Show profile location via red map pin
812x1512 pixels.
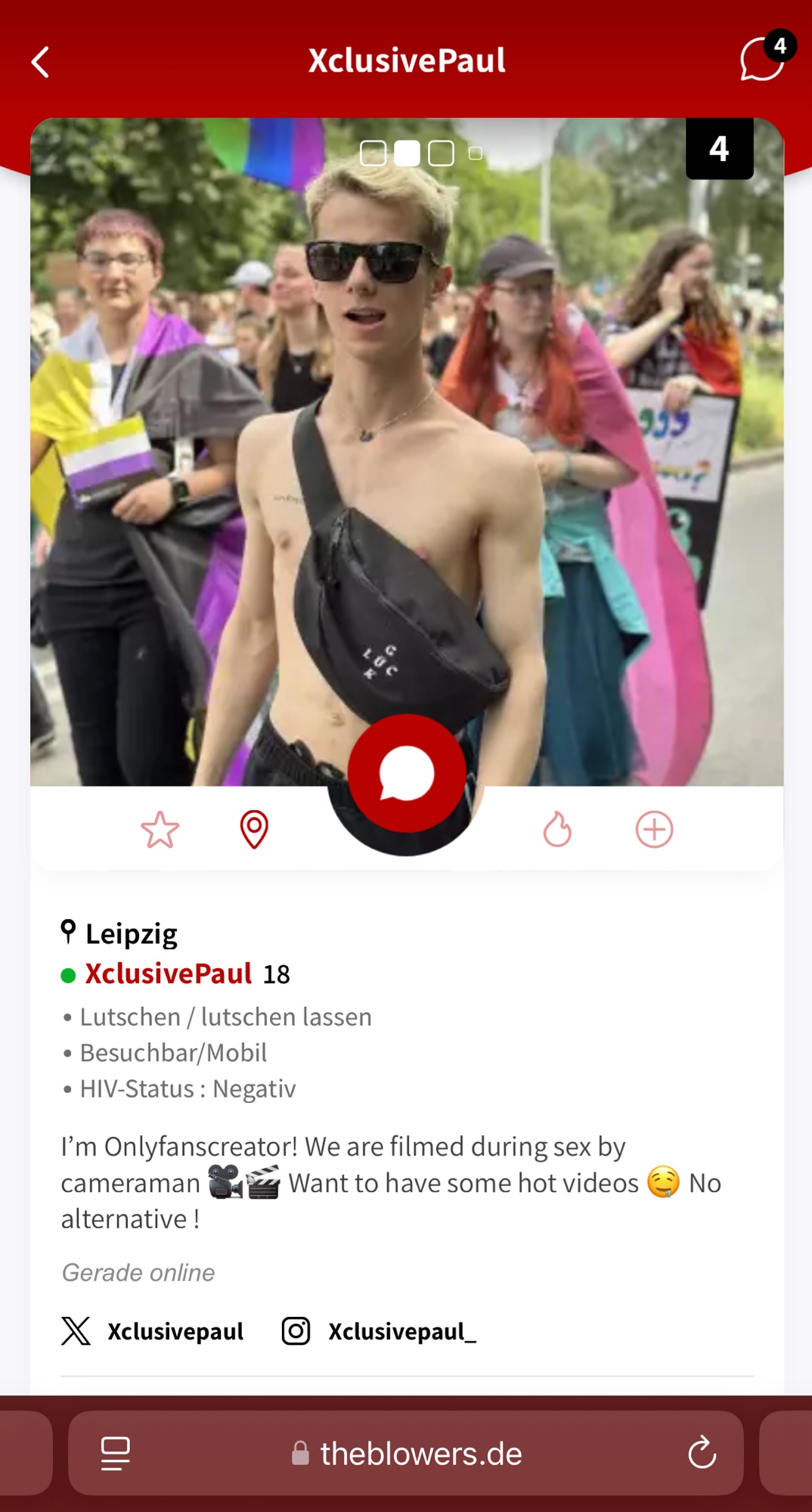[254, 830]
